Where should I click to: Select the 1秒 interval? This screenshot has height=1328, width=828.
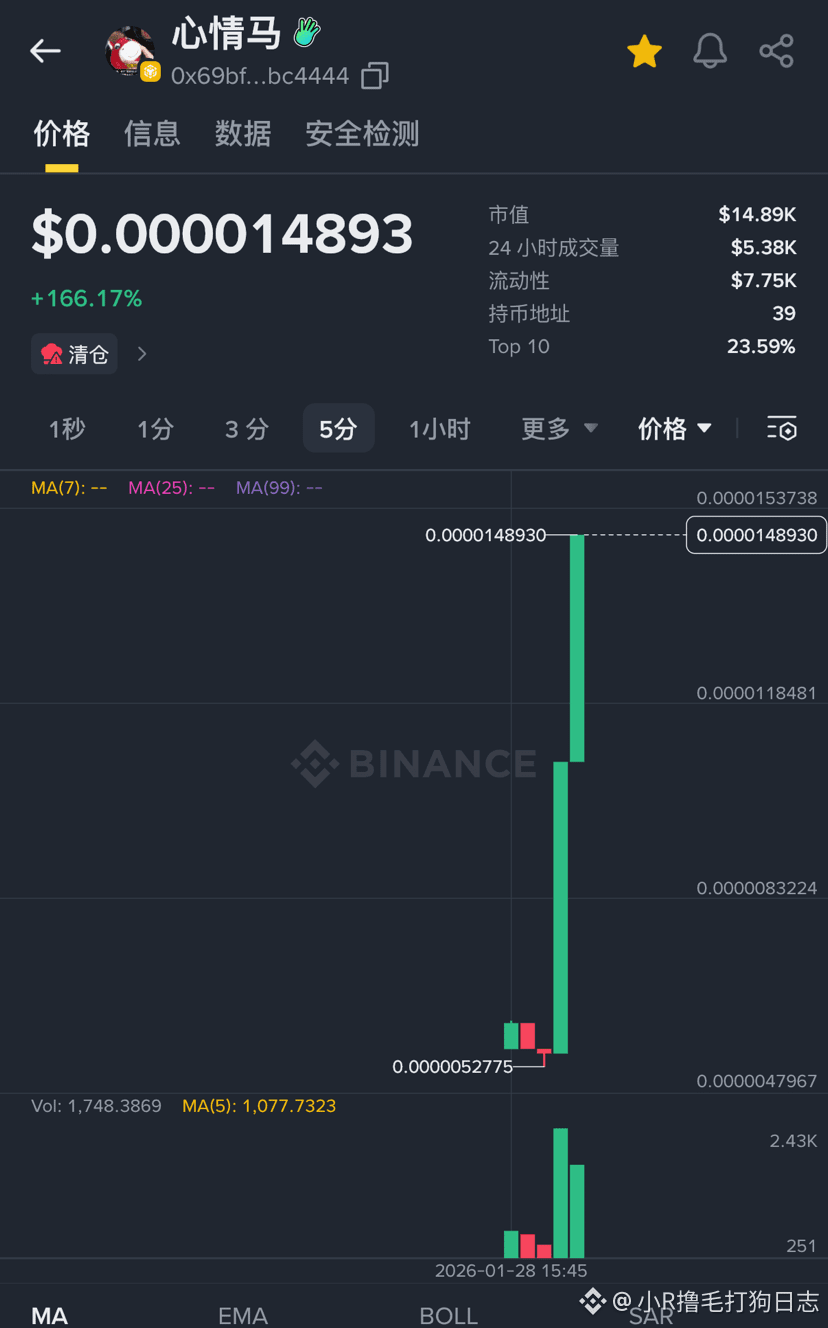(x=67, y=429)
